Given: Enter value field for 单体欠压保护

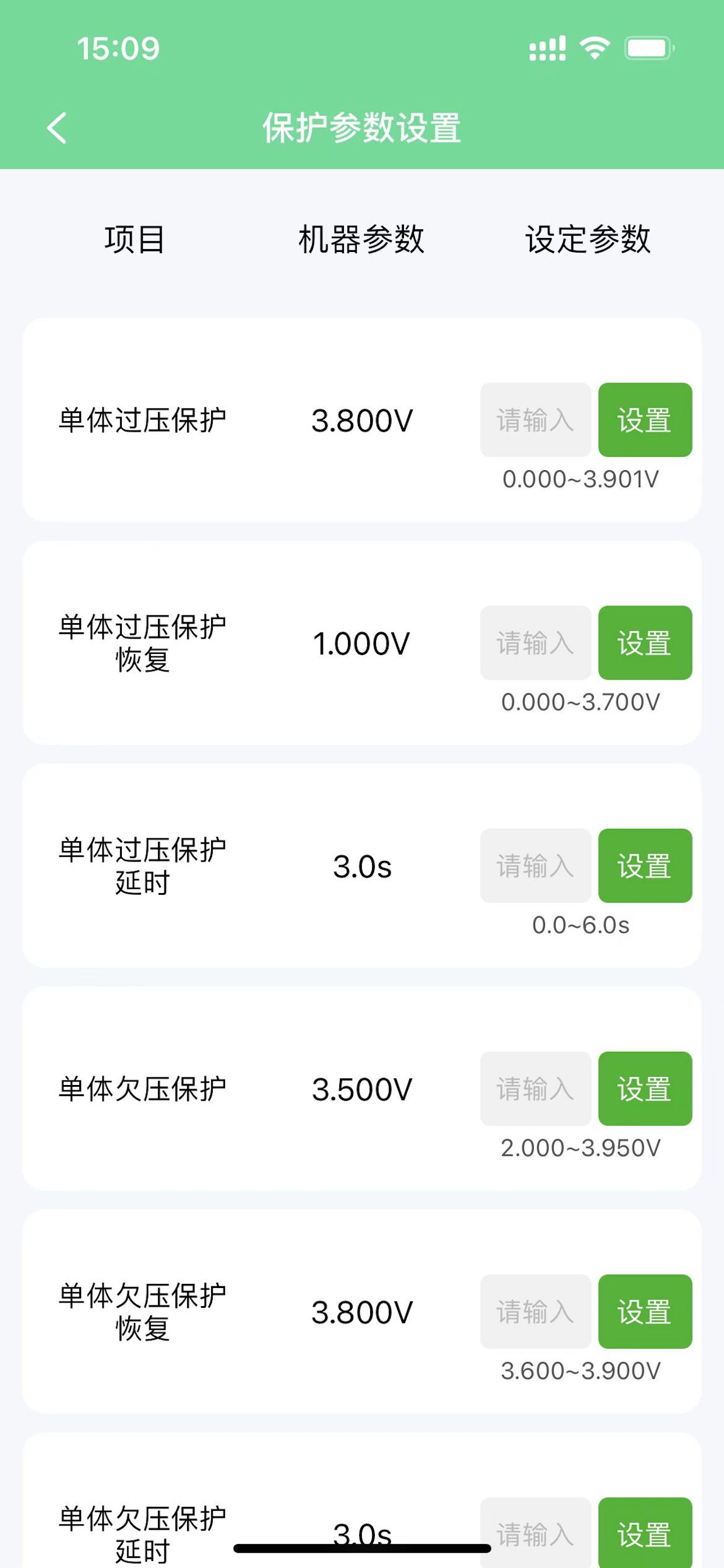Looking at the screenshot, I should [535, 1088].
